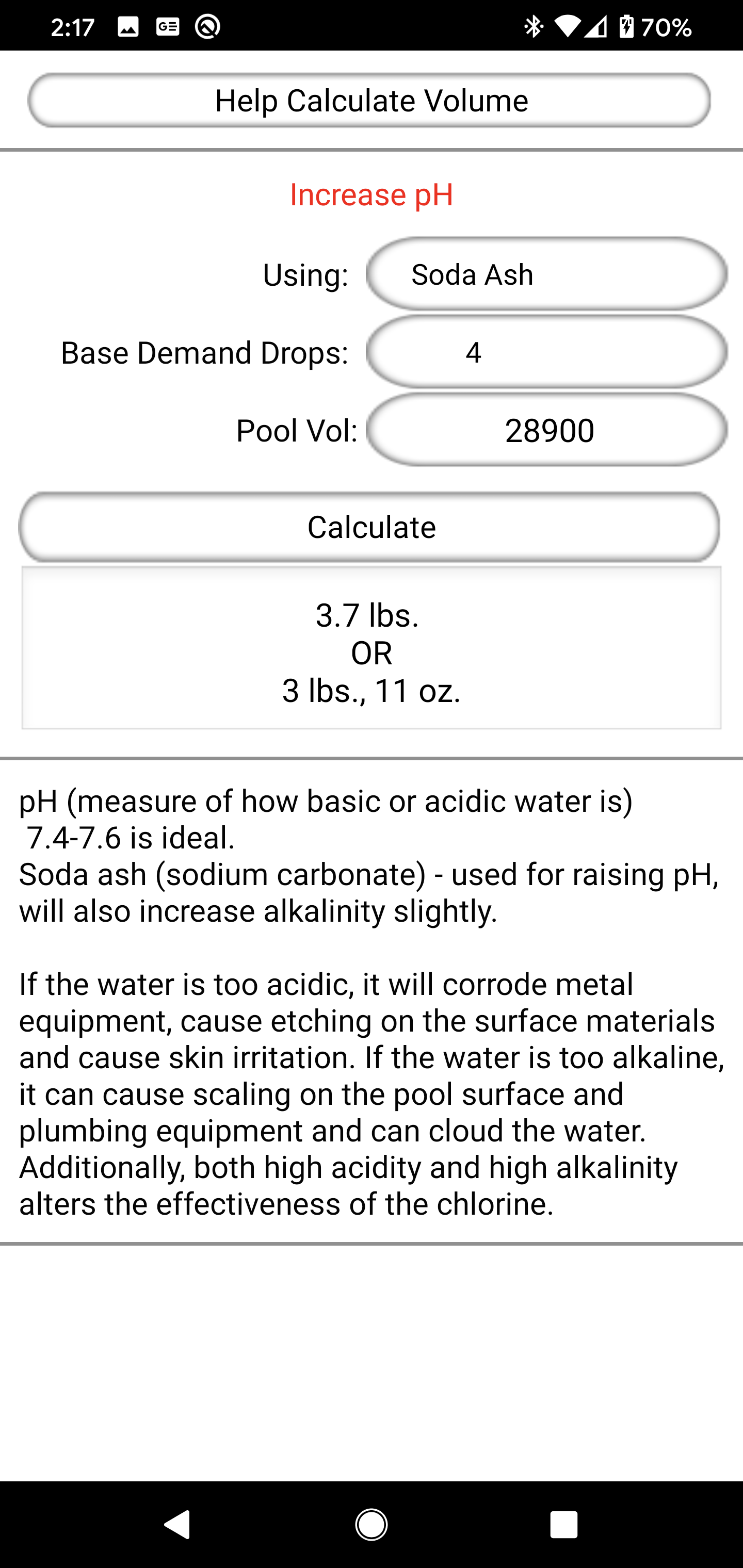Edit the Base Demand Drops field
This screenshot has height=1568, width=743.
point(546,352)
